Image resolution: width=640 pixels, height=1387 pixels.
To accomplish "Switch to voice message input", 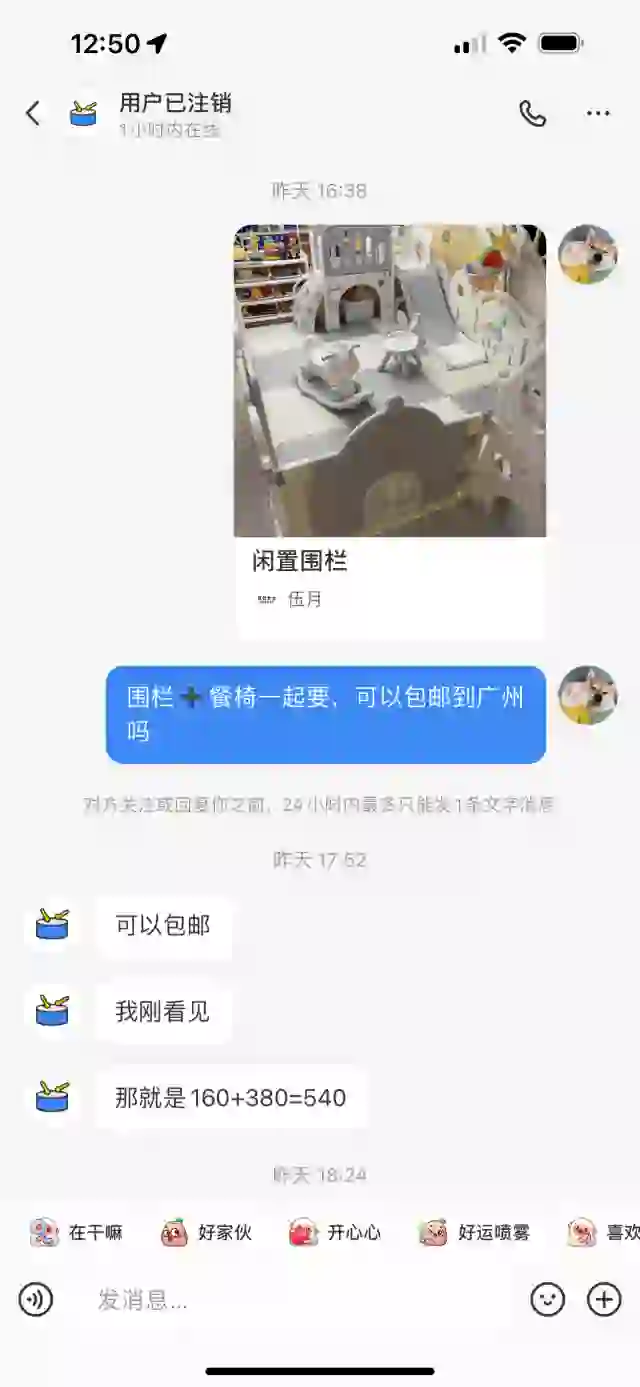I will point(36,1299).
